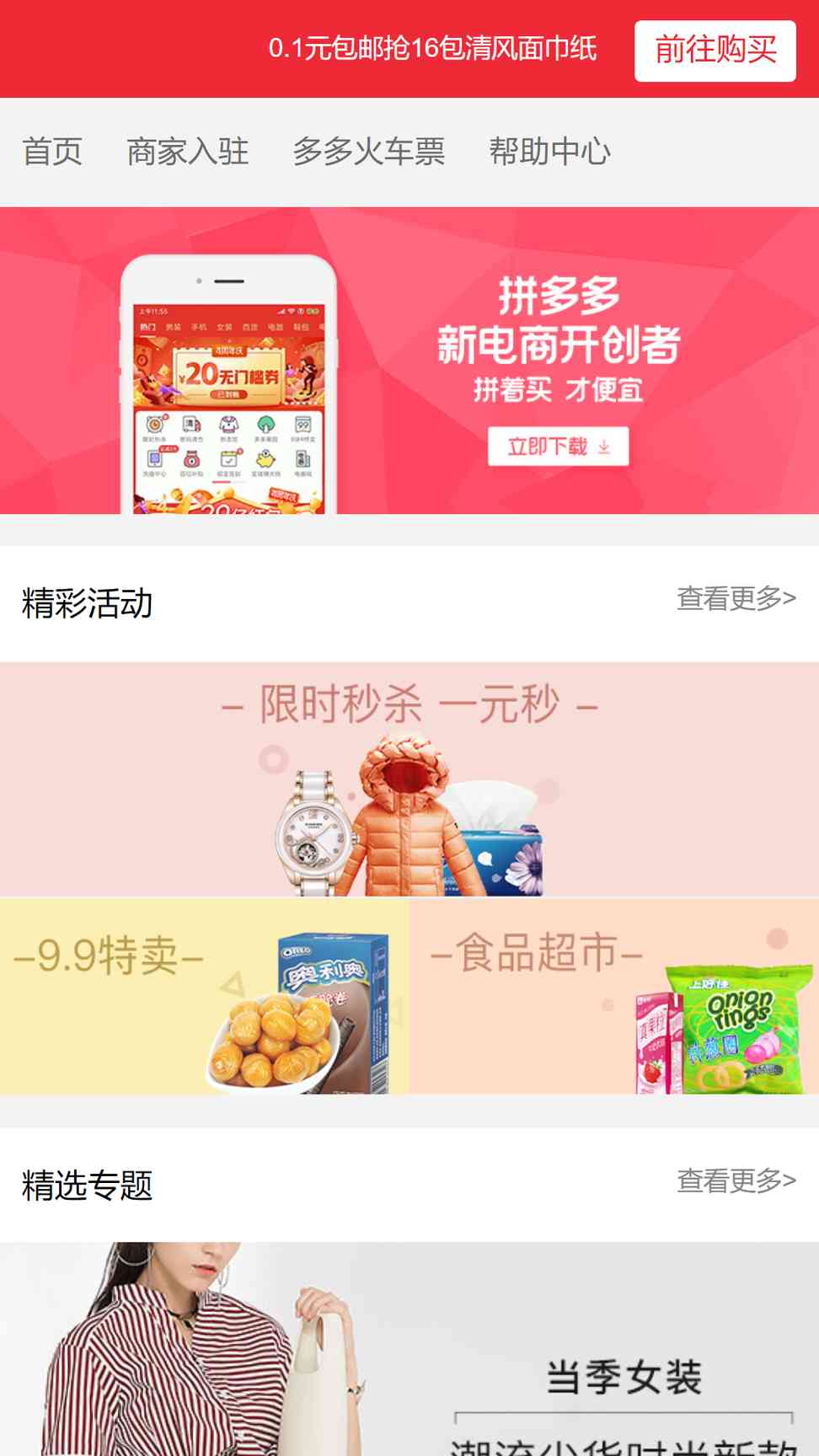The image size is (819, 1456).
Task: View 查看更多 for 精彩活动
Action: pyautogui.click(x=736, y=598)
